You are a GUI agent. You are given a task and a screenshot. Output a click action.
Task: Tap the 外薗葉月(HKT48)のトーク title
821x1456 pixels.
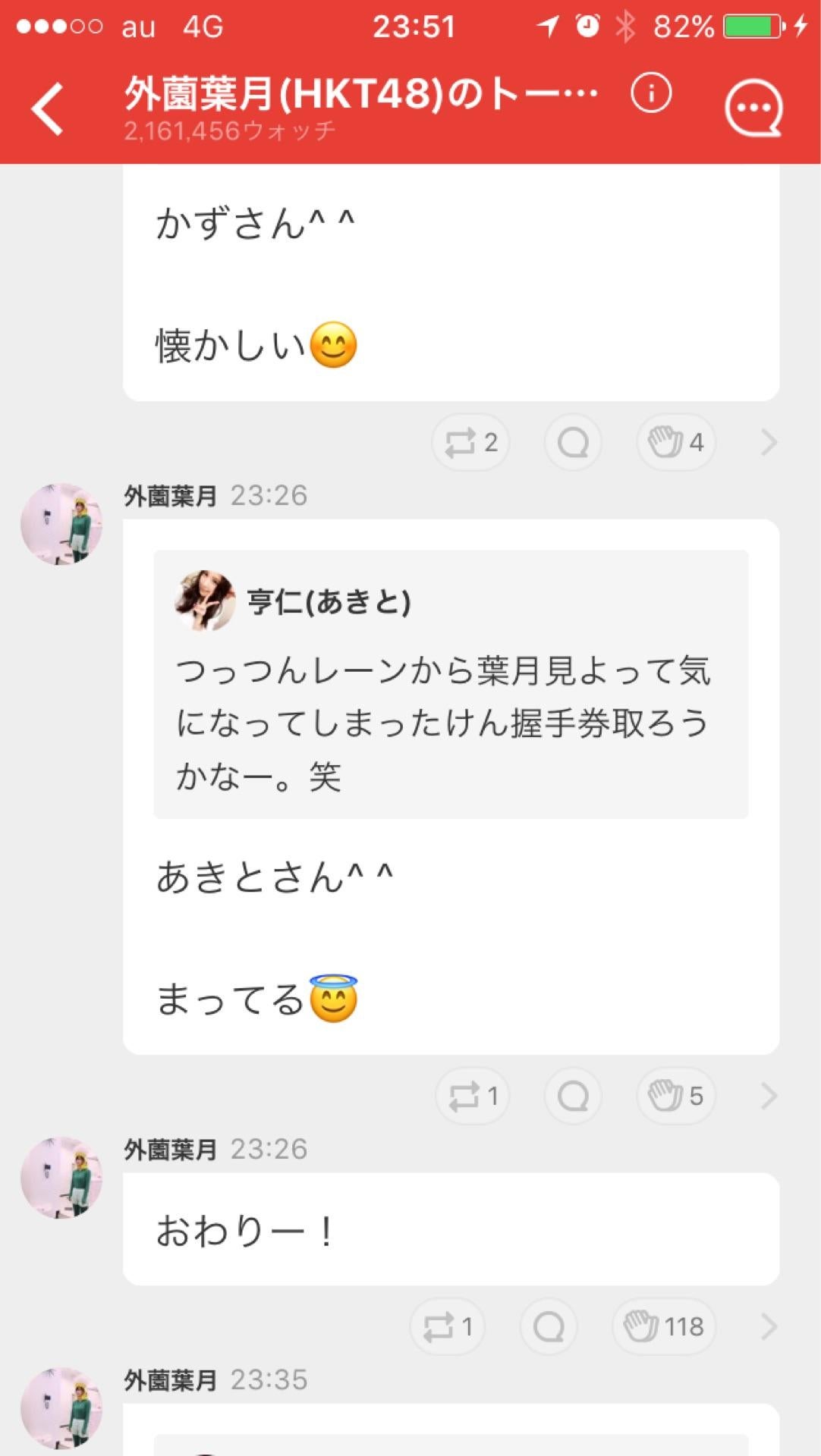(x=357, y=91)
